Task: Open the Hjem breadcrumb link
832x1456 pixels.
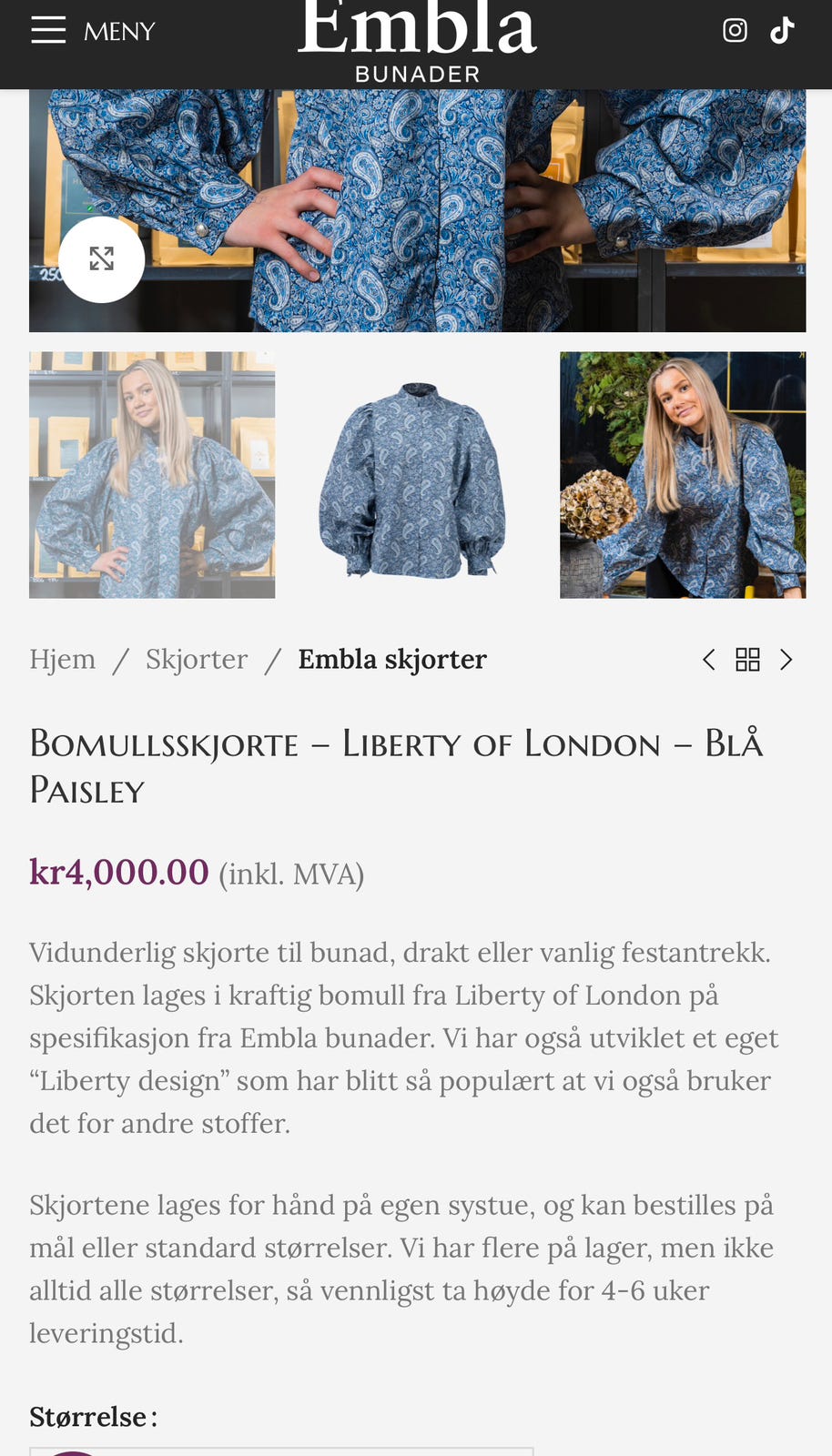Action: coord(63,659)
